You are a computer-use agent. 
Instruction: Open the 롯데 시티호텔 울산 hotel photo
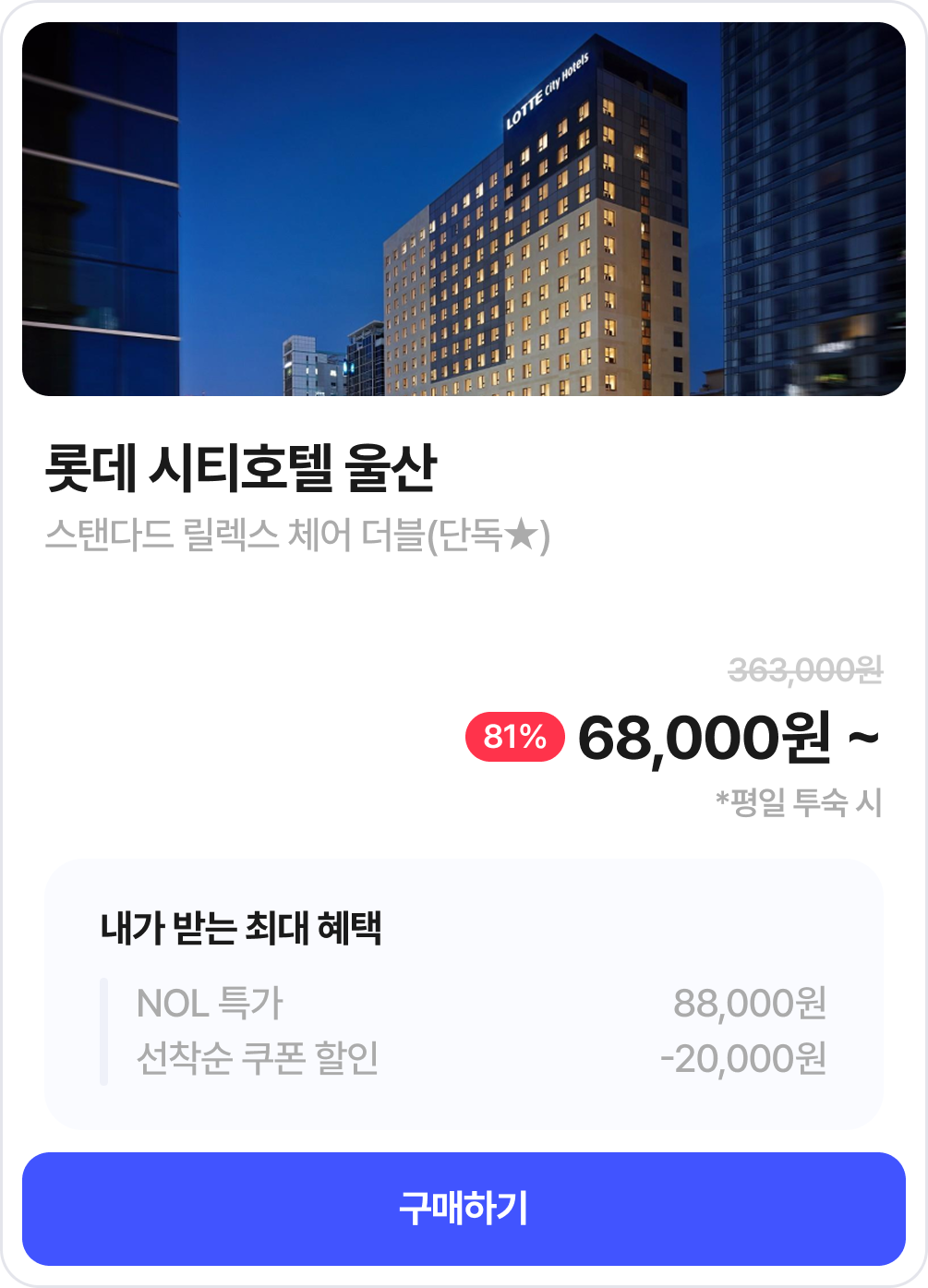pyautogui.click(x=464, y=210)
